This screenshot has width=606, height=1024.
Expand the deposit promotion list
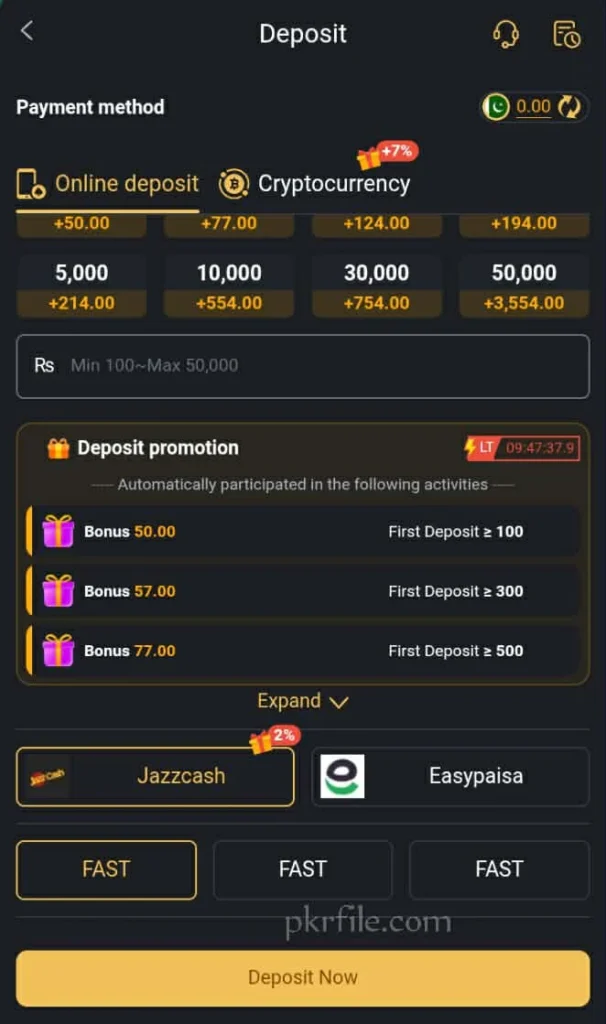(302, 701)
